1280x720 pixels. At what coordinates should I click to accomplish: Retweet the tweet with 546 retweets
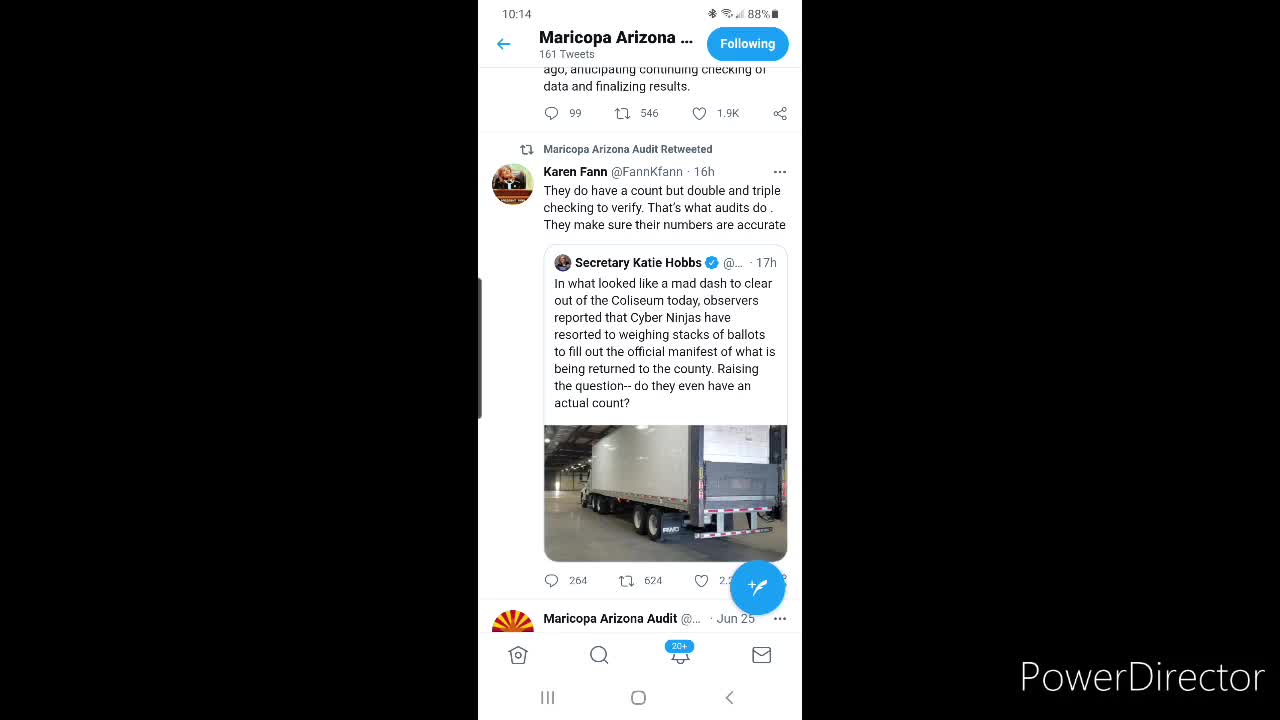point(622,114)
